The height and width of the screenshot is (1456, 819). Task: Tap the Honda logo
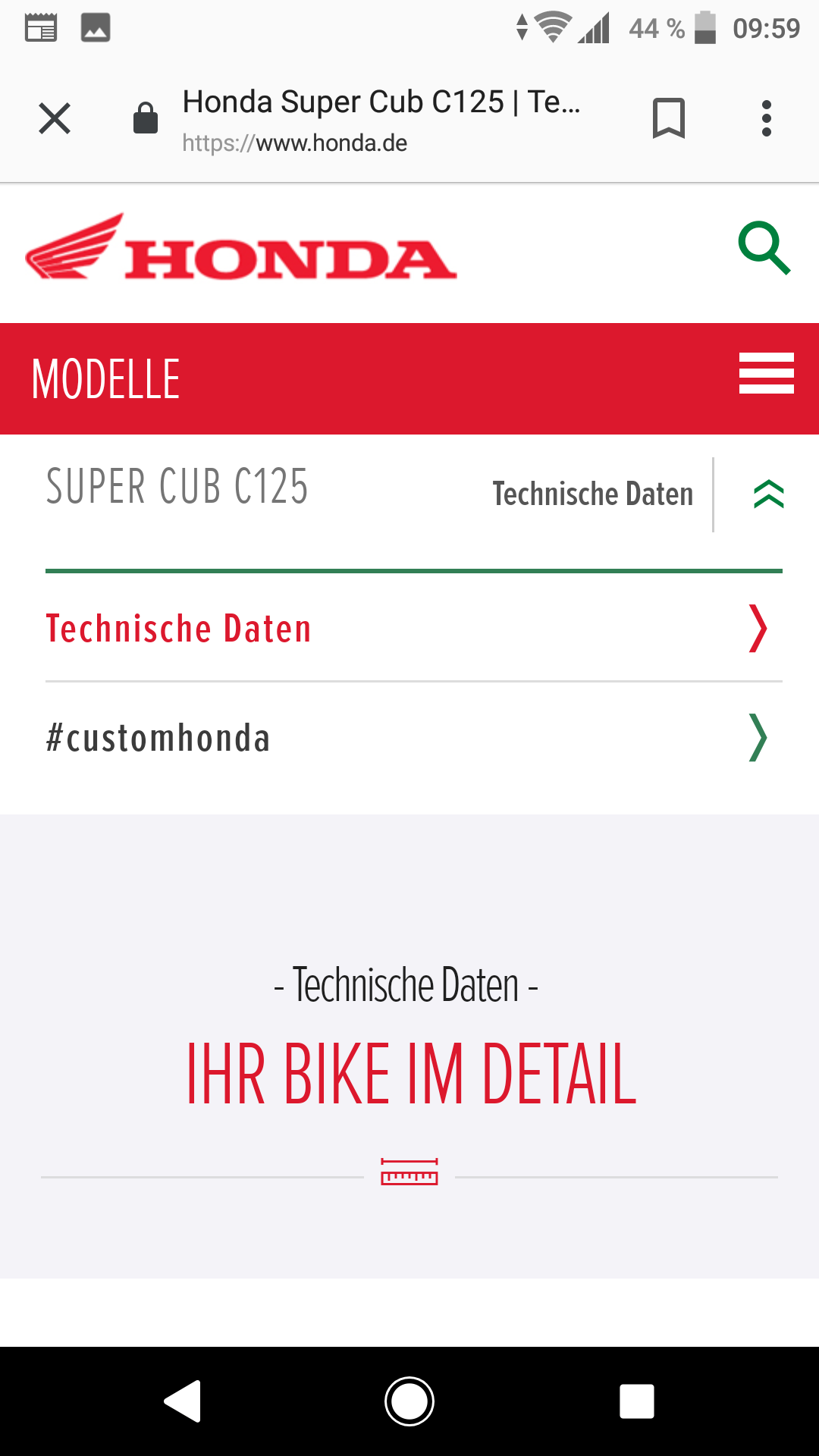241,249
